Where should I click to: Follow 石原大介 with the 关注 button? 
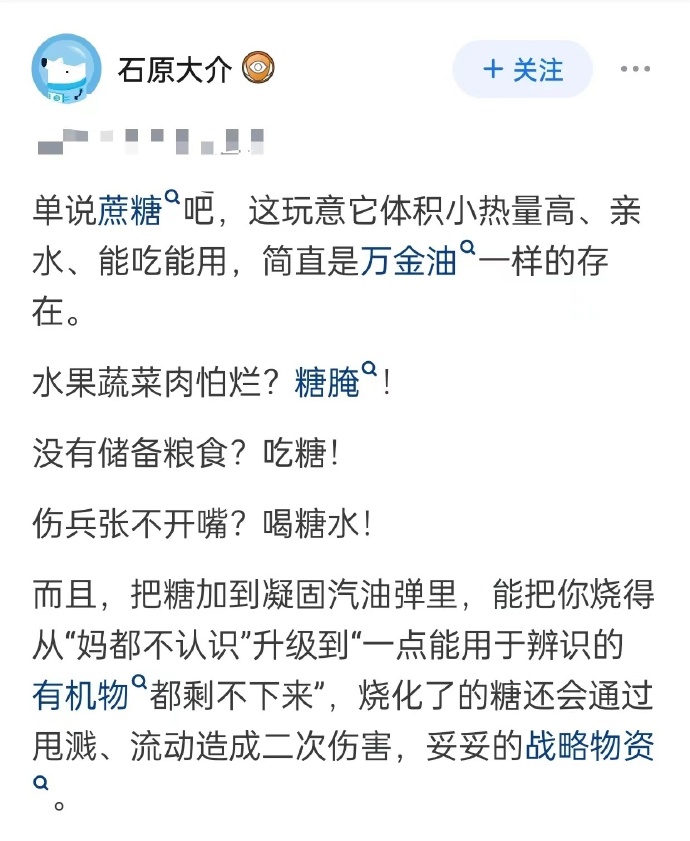point(522,70)
